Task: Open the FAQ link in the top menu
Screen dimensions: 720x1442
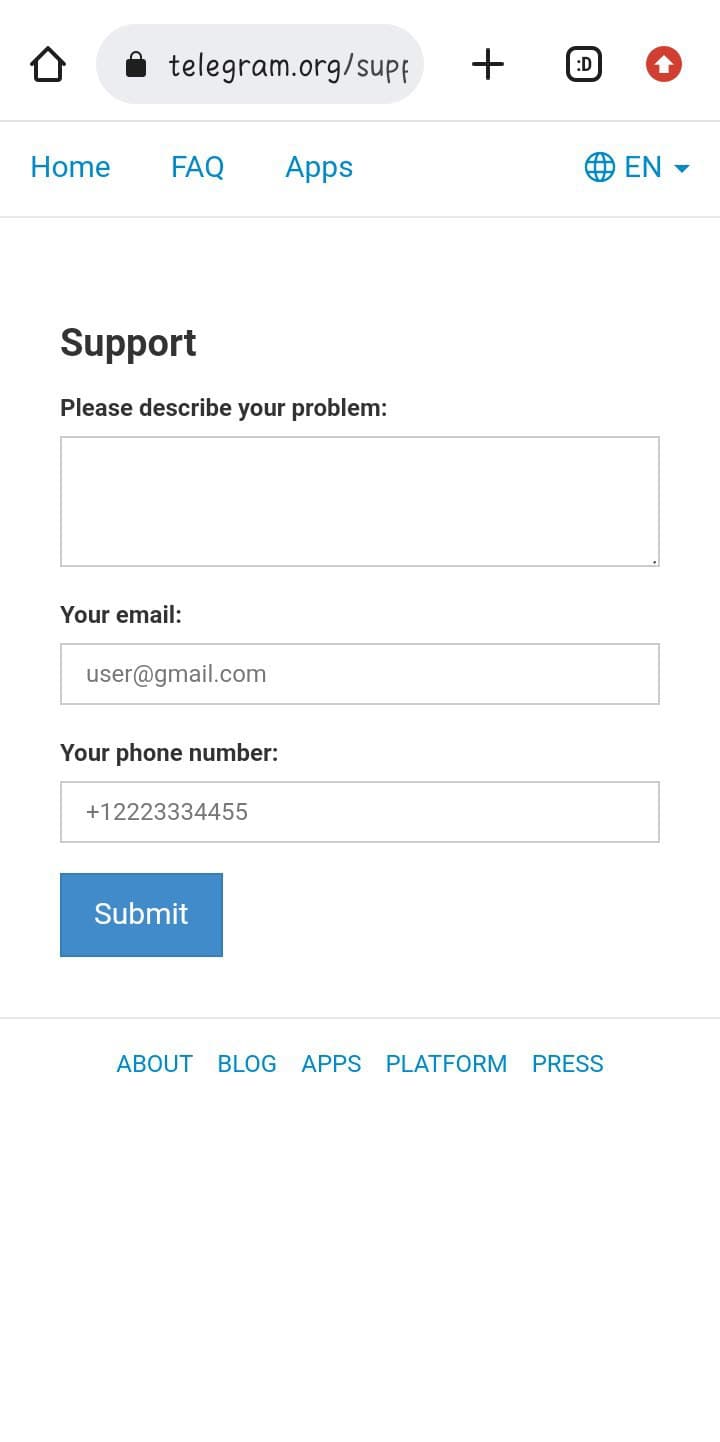Action: pyautogui.click(x=197, y=167)
